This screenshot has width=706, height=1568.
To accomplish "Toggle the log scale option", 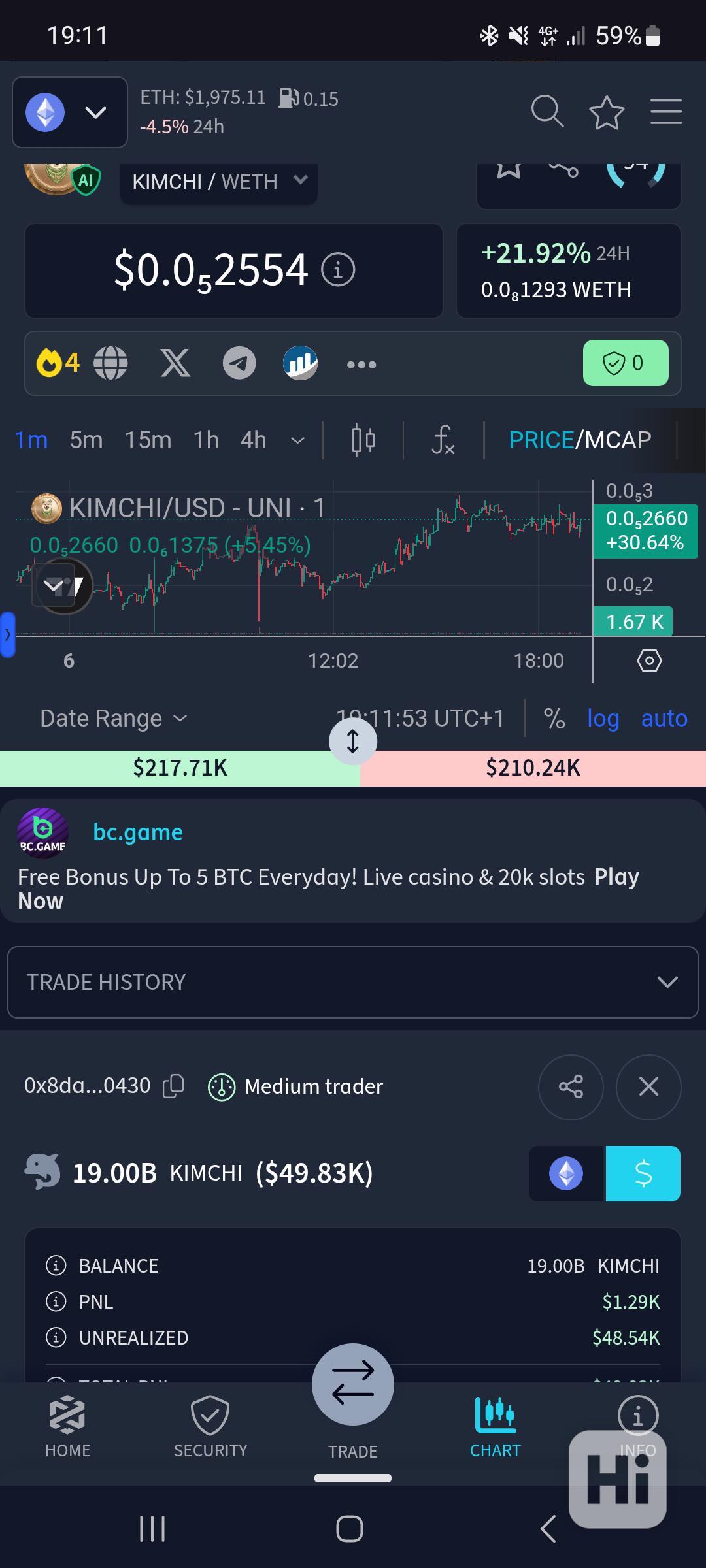I will 603,719.
